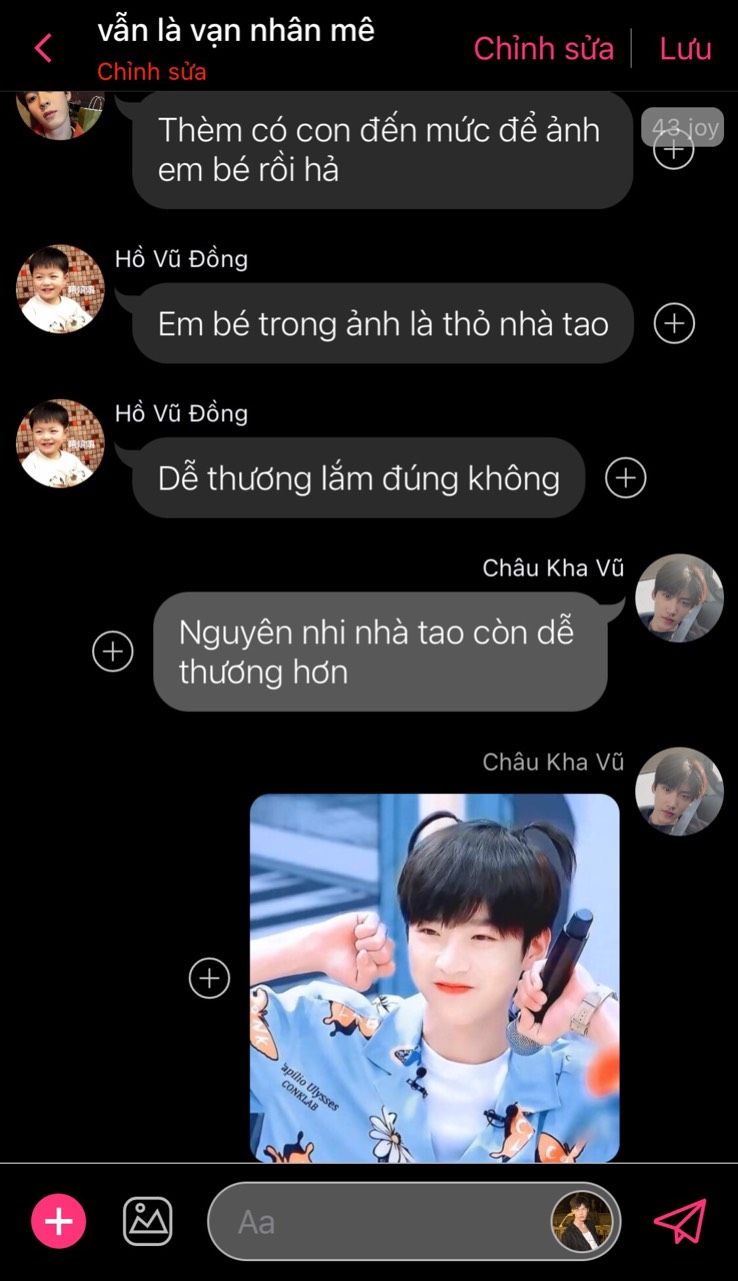The image size is (738, 1281).
Task: Tap plus beside "Thèm có con" message
Action: pyautogui.click(x=674, y=150)
